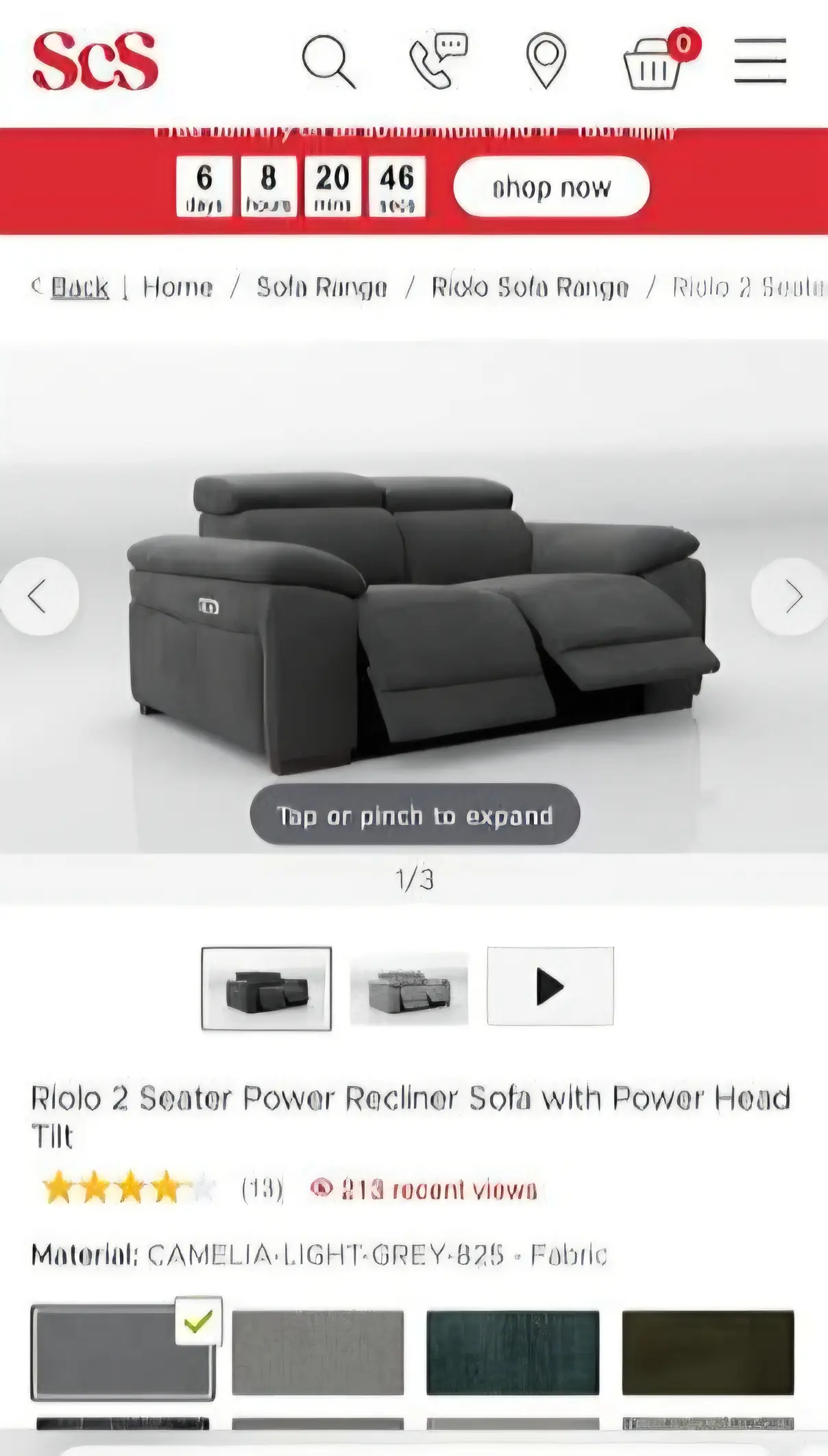Screen dimensions: 828x1456
Task: Navigate to Riolo Sofa Range breadcrumb
Action: (x=529, y=288)
